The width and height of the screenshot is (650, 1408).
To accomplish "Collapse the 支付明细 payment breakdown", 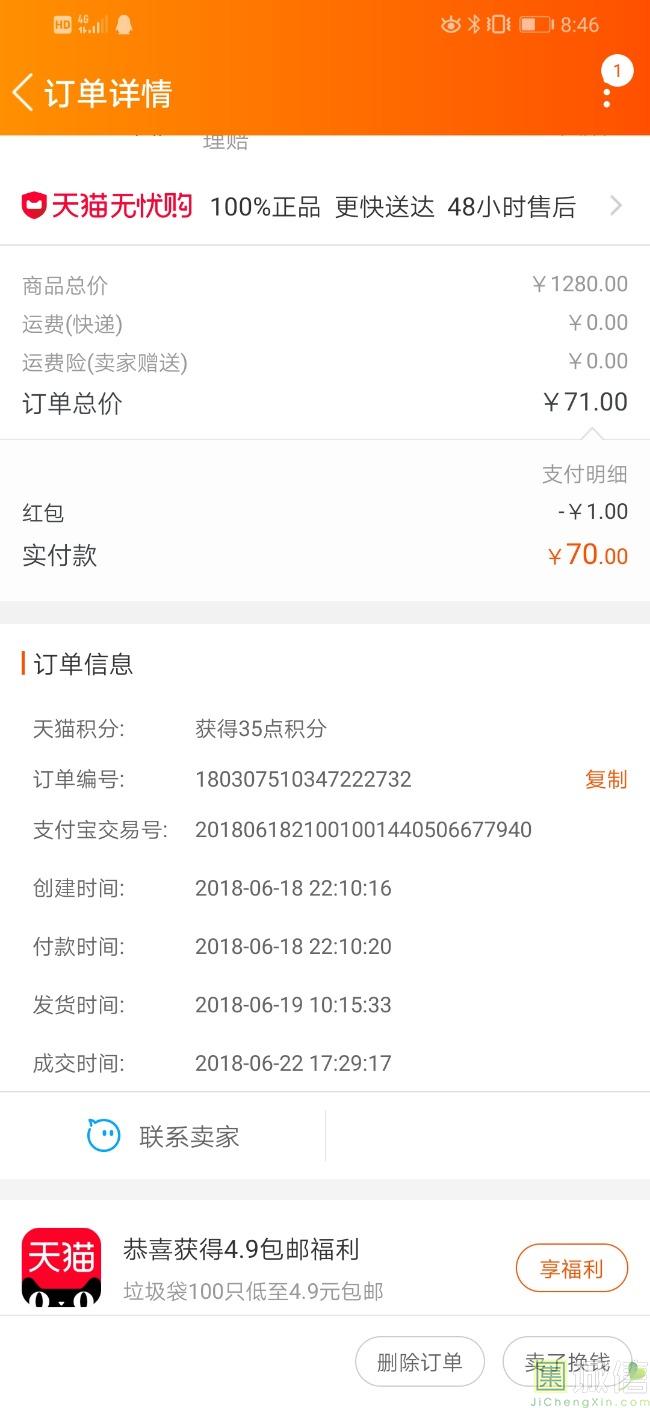I will coord(585,474).
